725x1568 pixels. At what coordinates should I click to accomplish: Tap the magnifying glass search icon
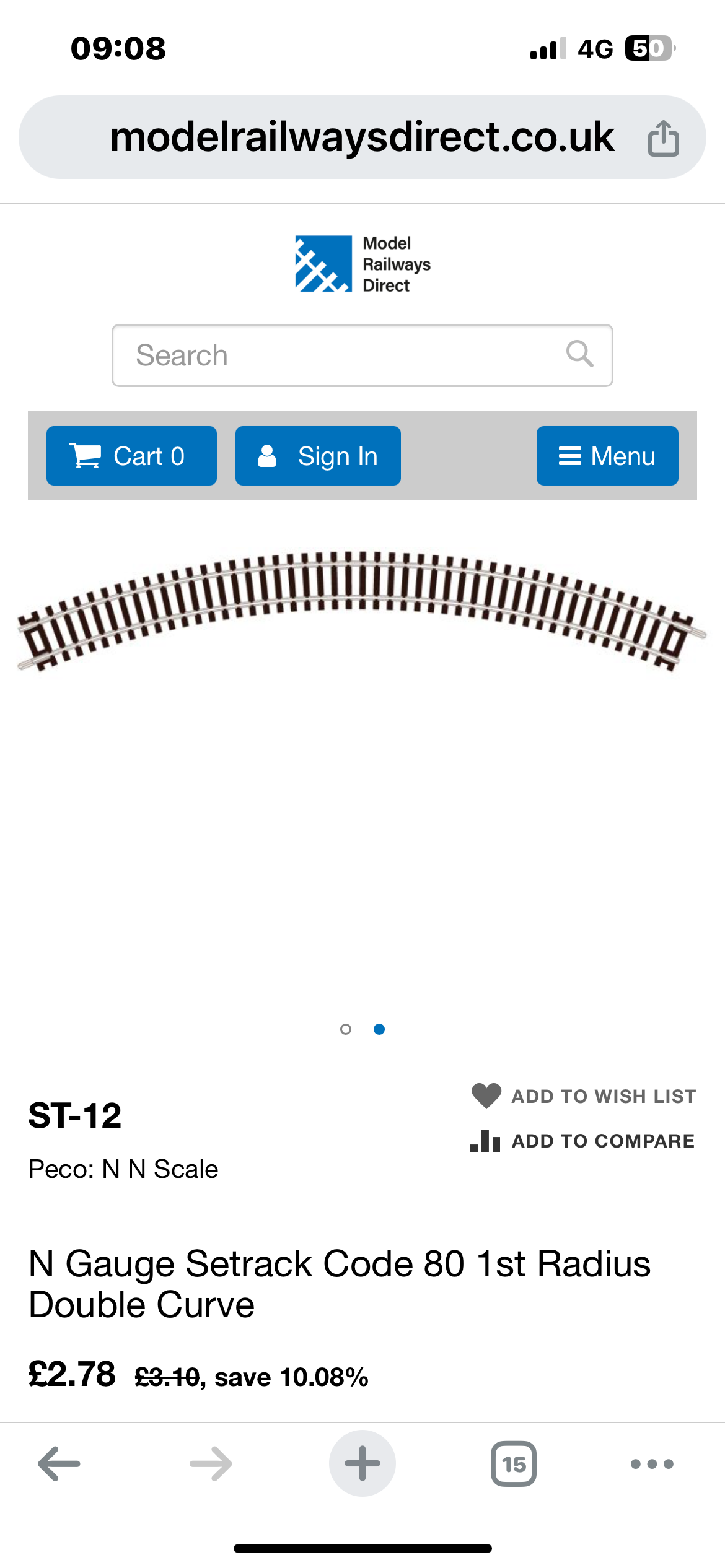click(x=580, y=354)
